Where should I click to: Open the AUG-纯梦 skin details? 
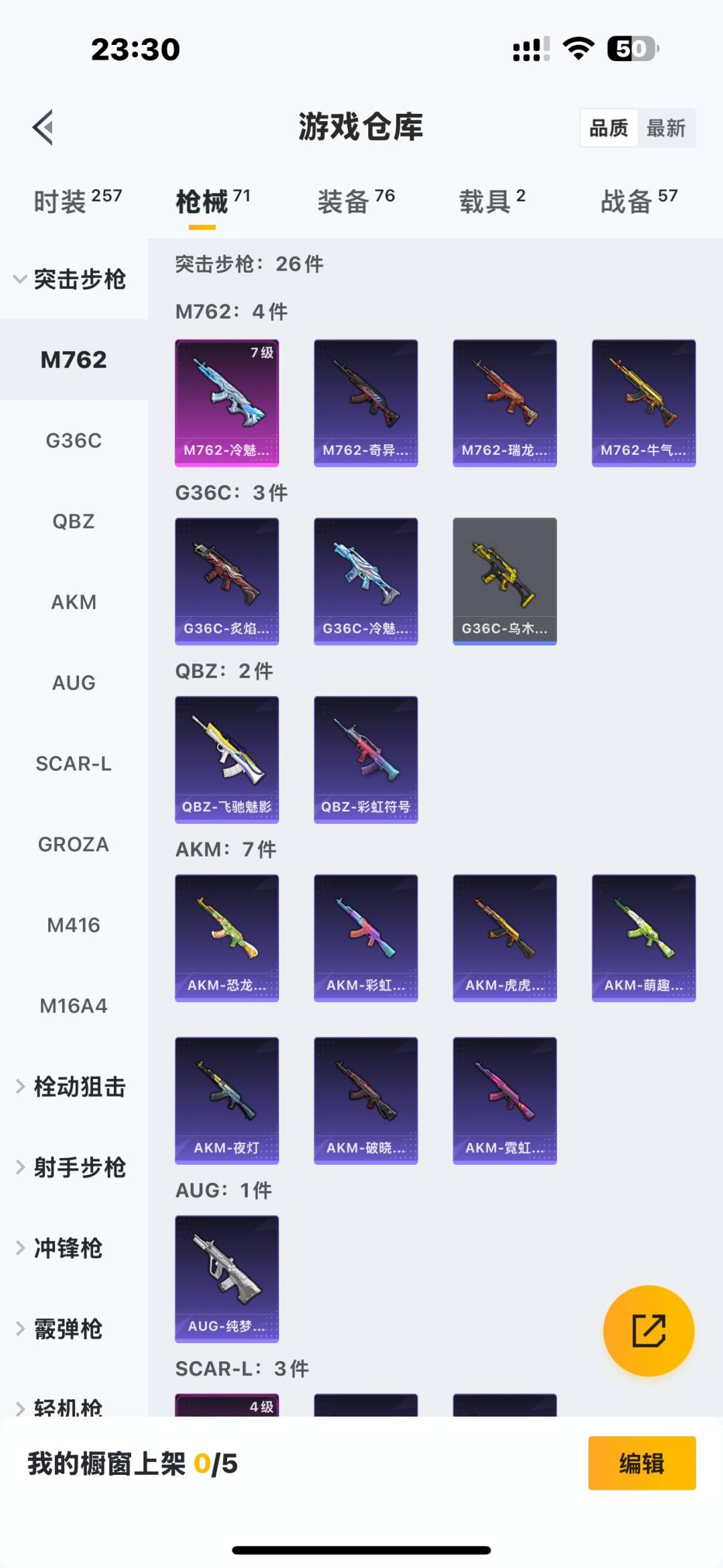tap(227, 1279)
